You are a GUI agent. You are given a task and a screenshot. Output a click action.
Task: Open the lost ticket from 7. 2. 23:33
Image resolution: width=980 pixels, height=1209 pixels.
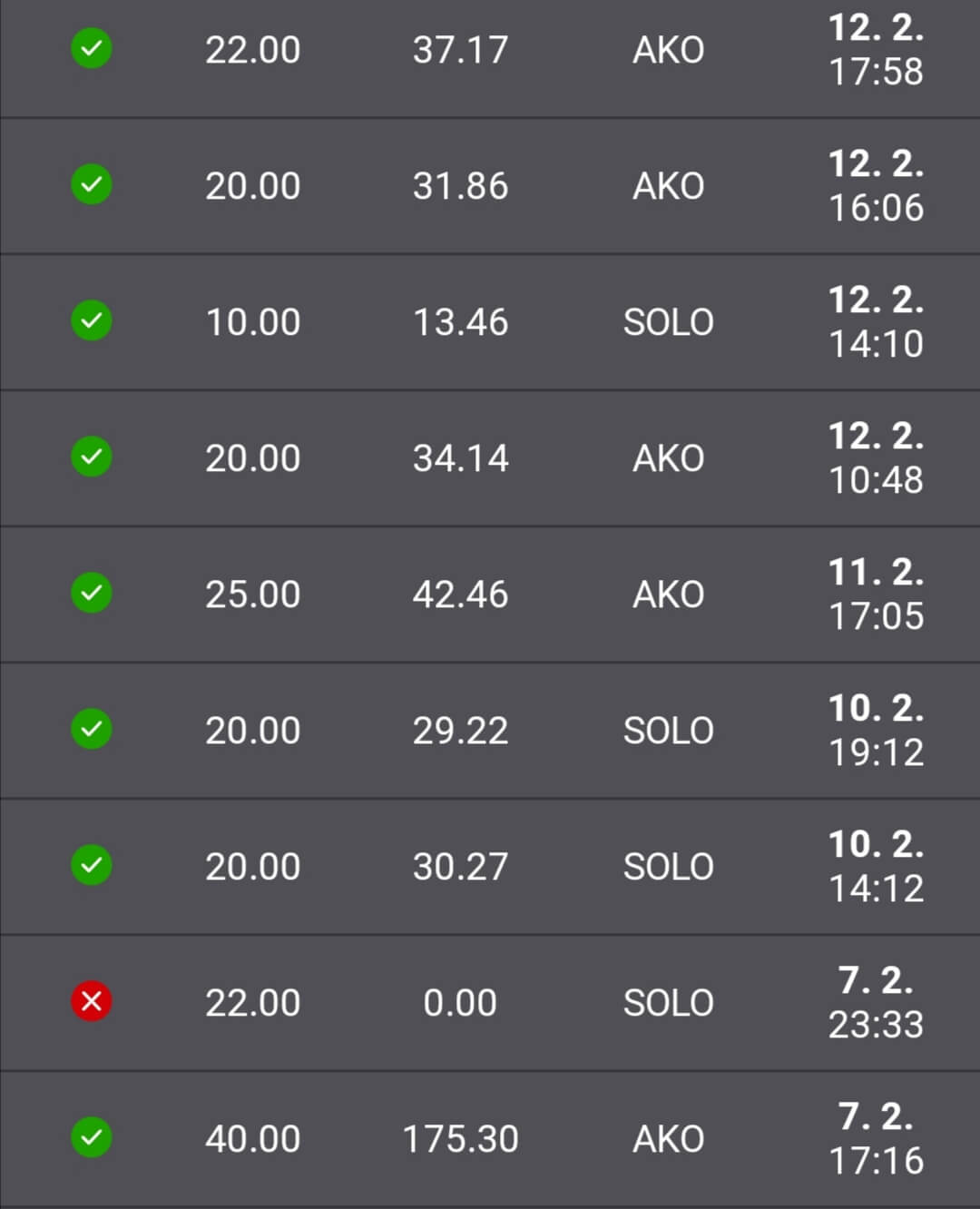coord(490,1003)
